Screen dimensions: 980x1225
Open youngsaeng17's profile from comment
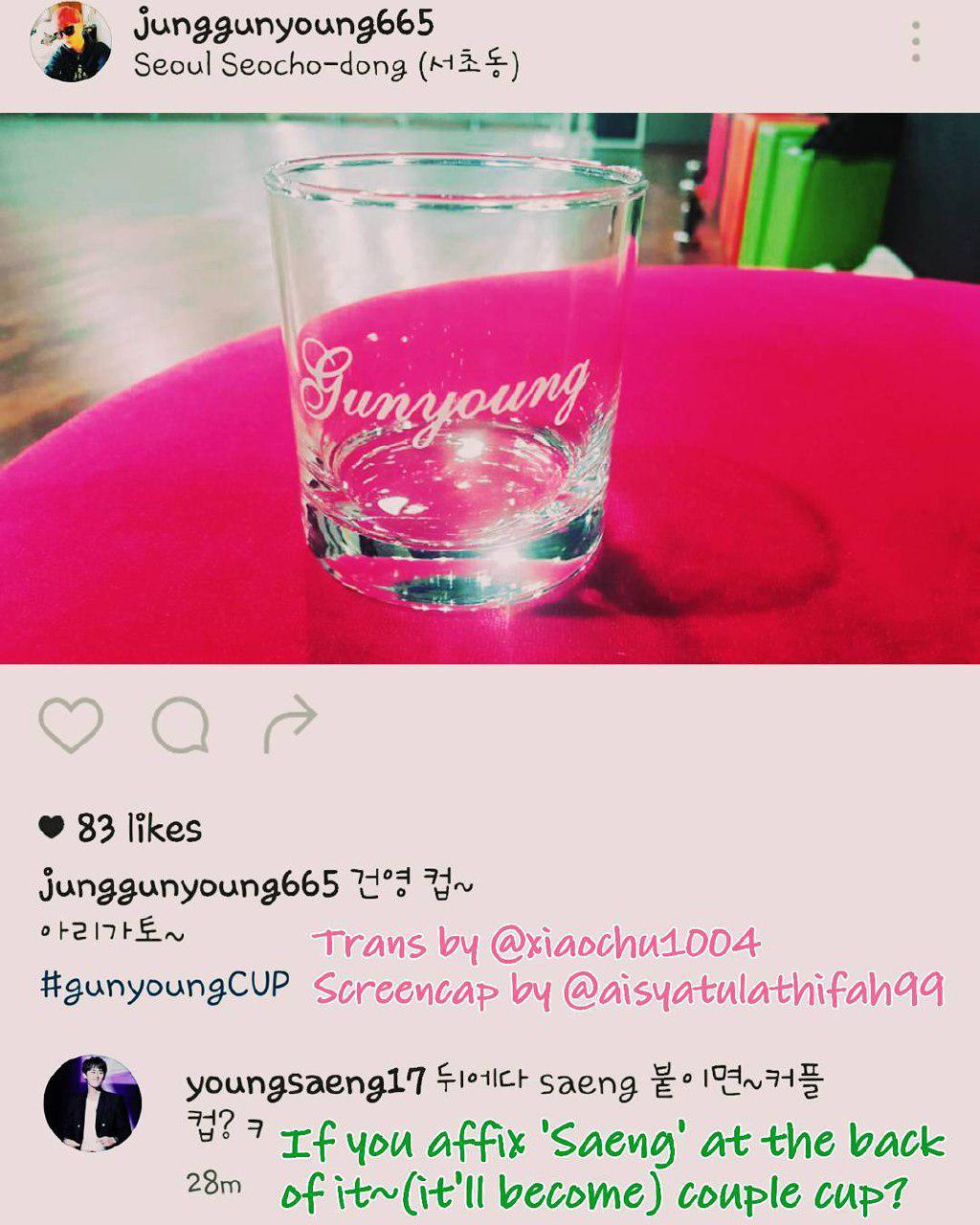(x=305, y=1082)
